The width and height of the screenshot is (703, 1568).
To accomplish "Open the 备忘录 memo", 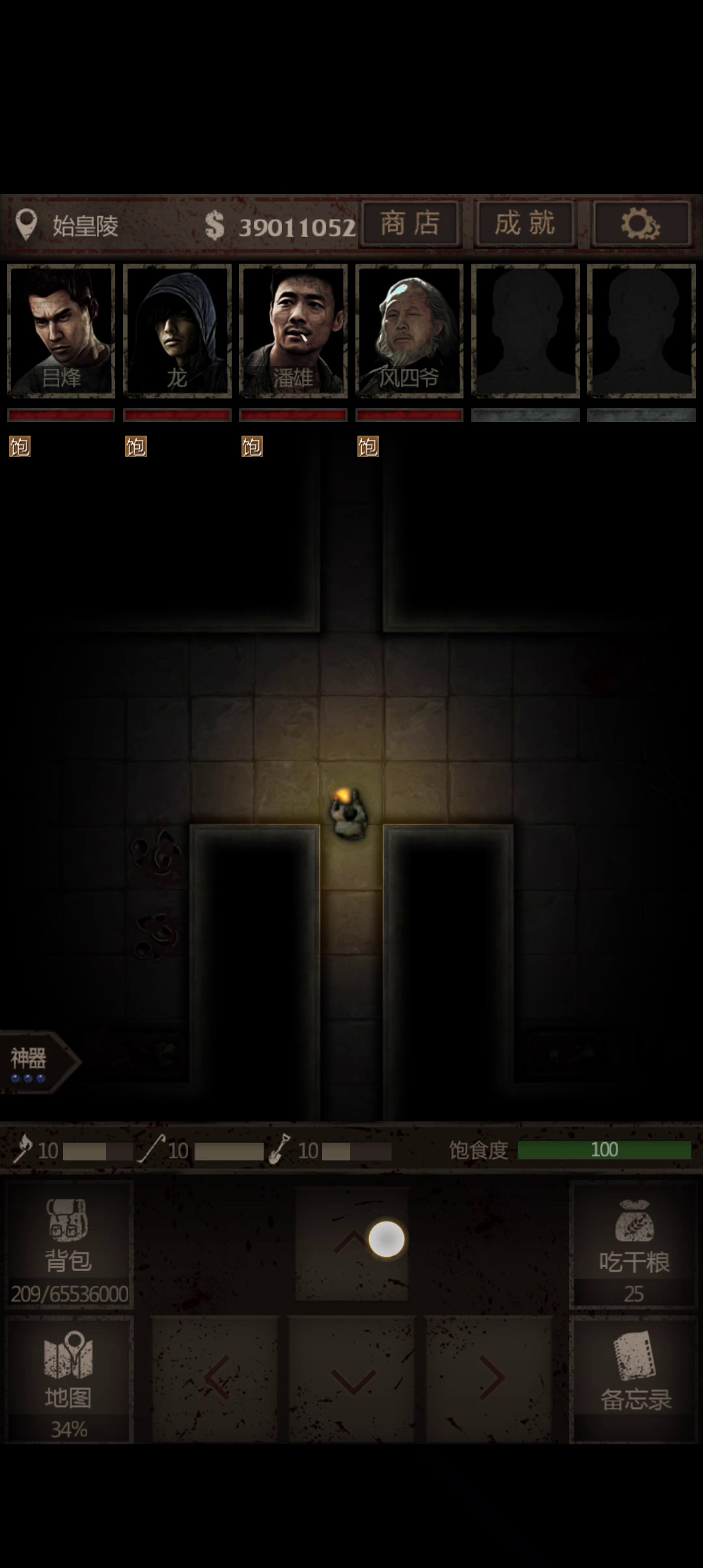I will coord(633,1379).
